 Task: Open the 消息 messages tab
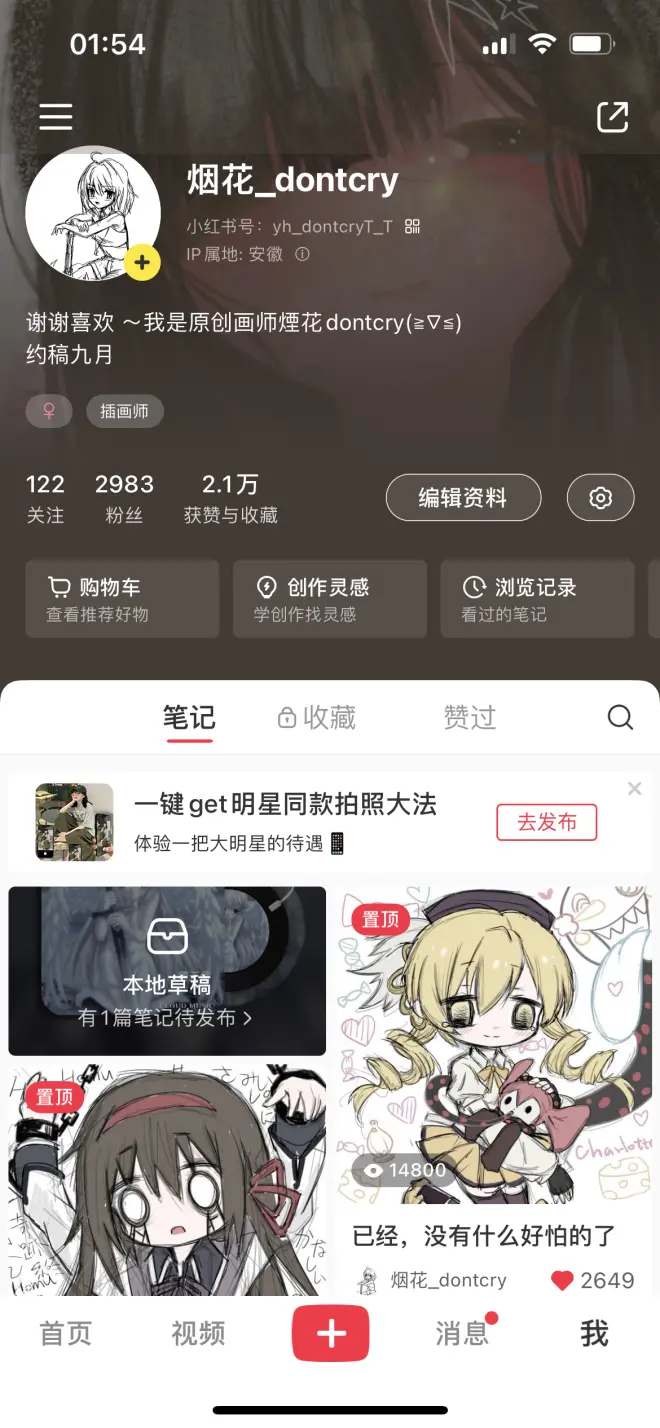(x=462, y=1333)
